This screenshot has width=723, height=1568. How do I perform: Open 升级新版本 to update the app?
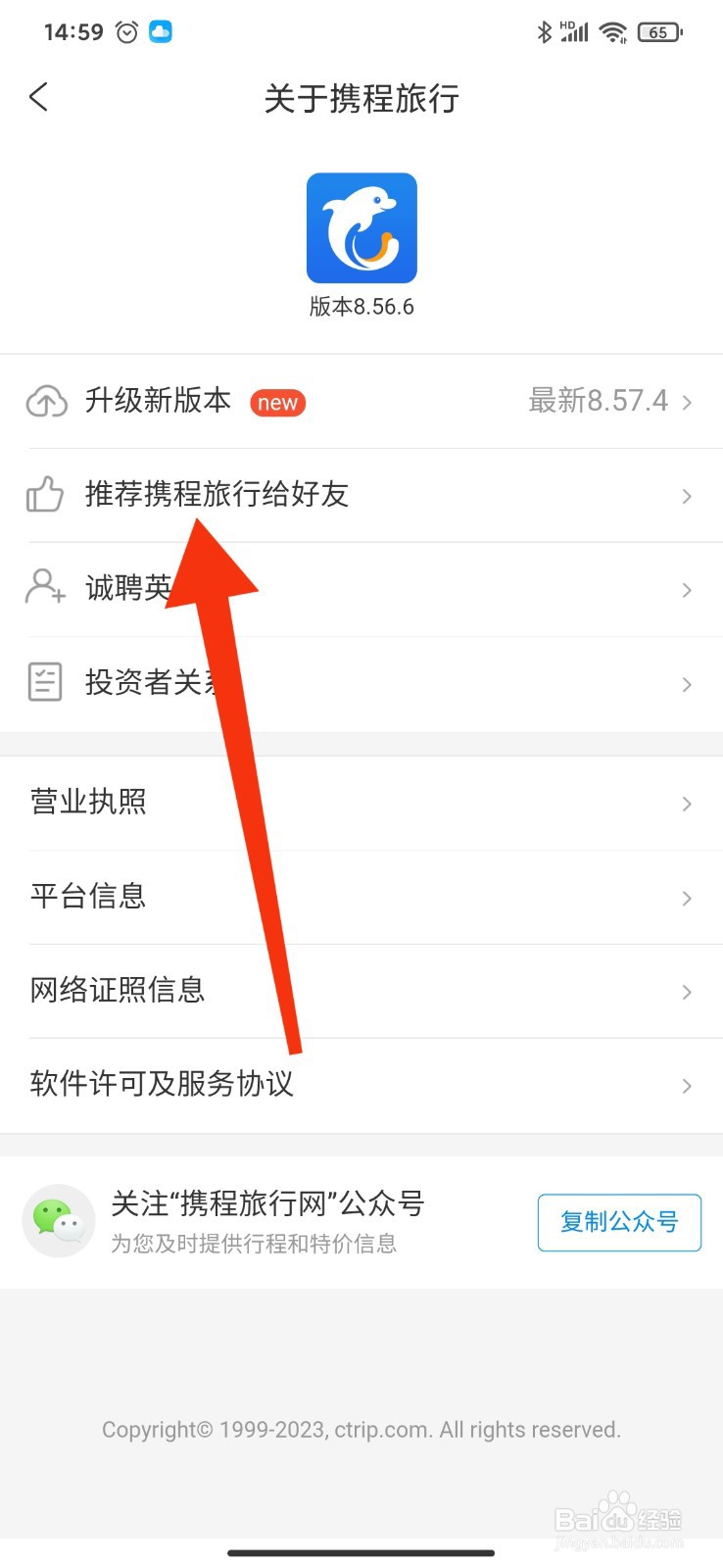[157, 402]
